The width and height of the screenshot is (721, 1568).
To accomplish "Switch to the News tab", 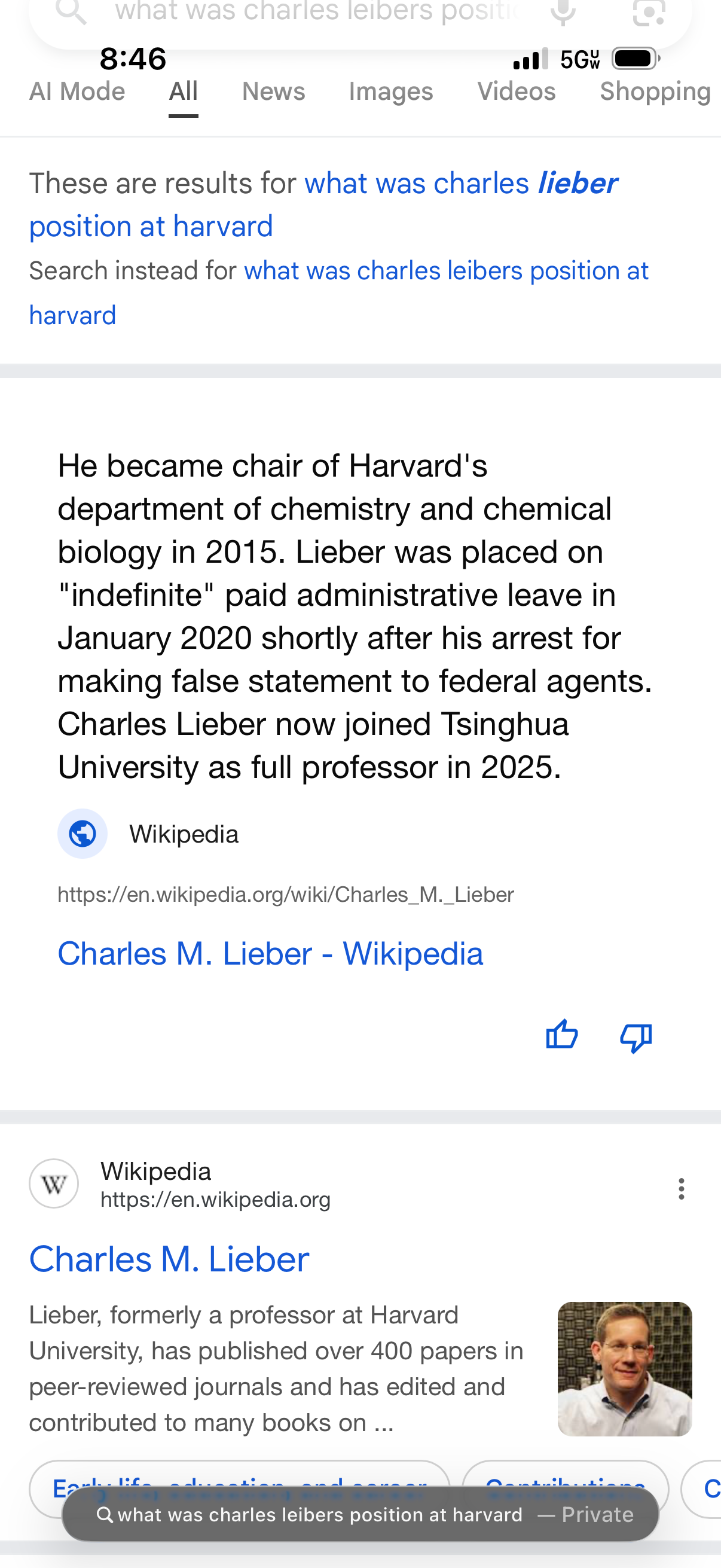I will point(273,91).
